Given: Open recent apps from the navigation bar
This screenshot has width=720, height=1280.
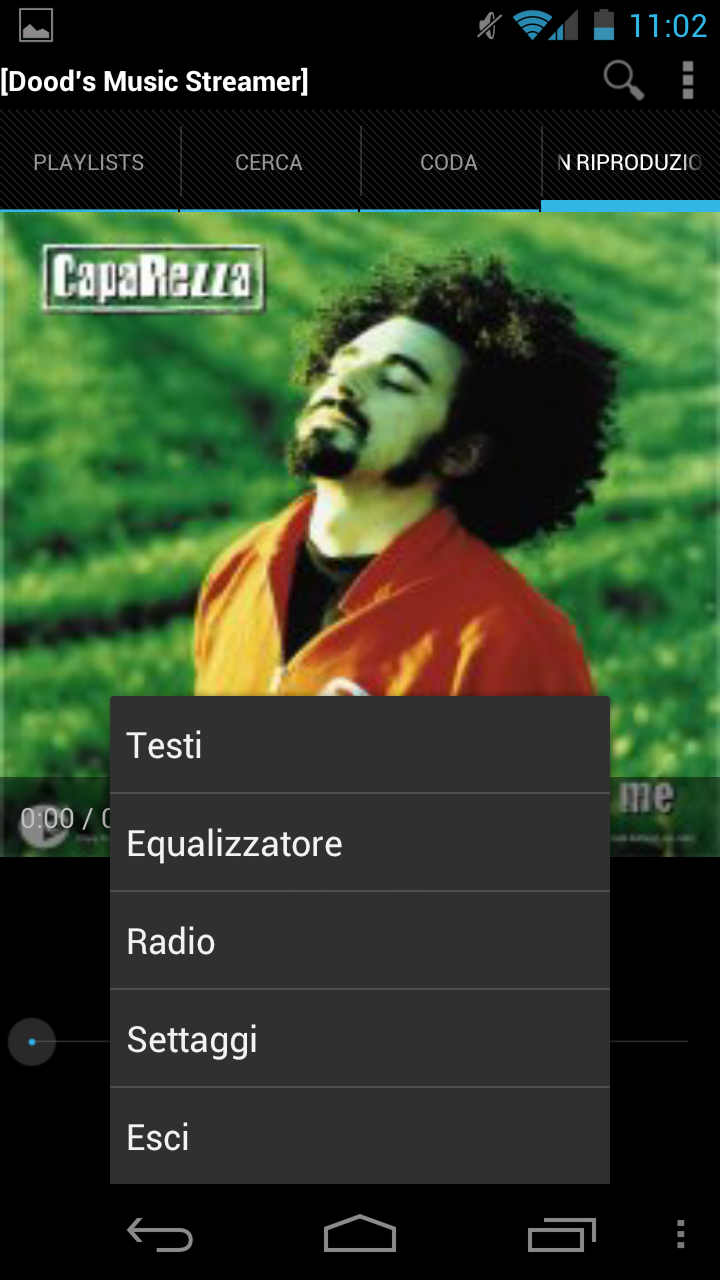Looking at the screenshot, I should (x=561, y=1235).
